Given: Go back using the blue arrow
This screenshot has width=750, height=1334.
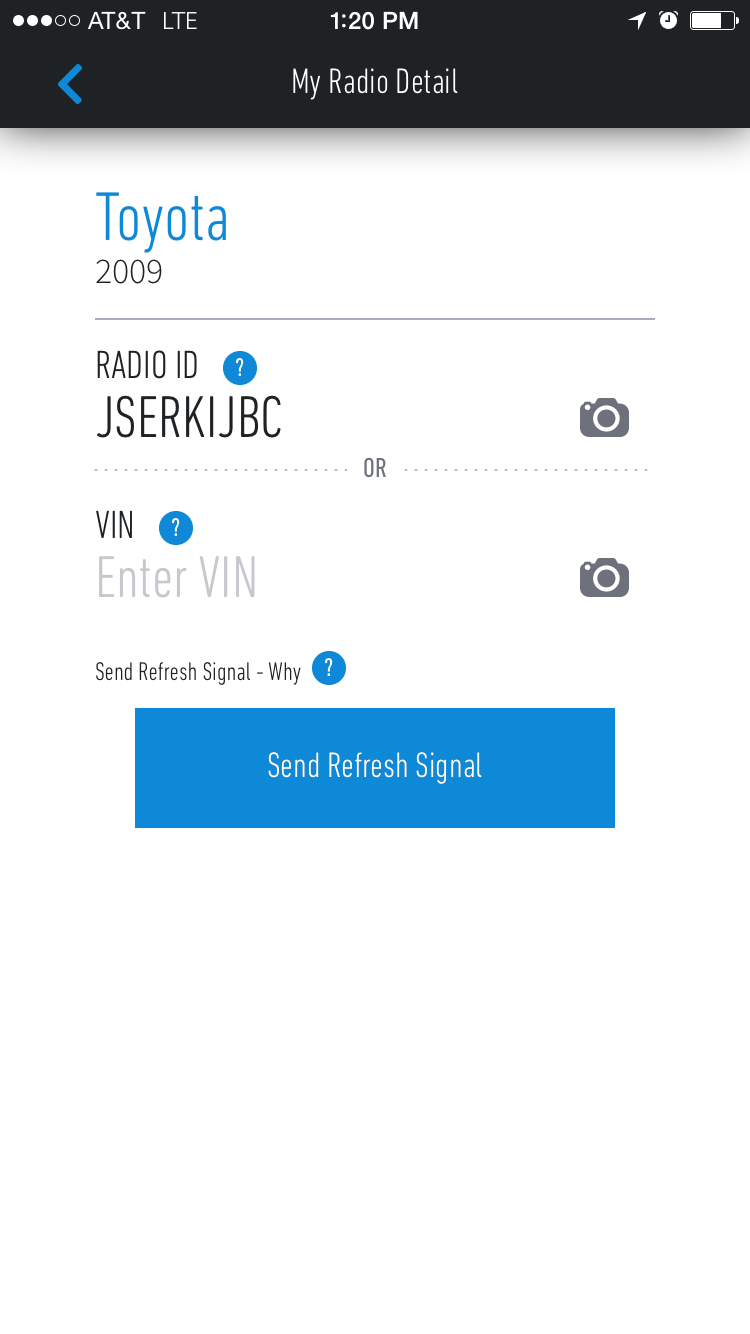Looking at the screenshot, I should coord(70,84).
